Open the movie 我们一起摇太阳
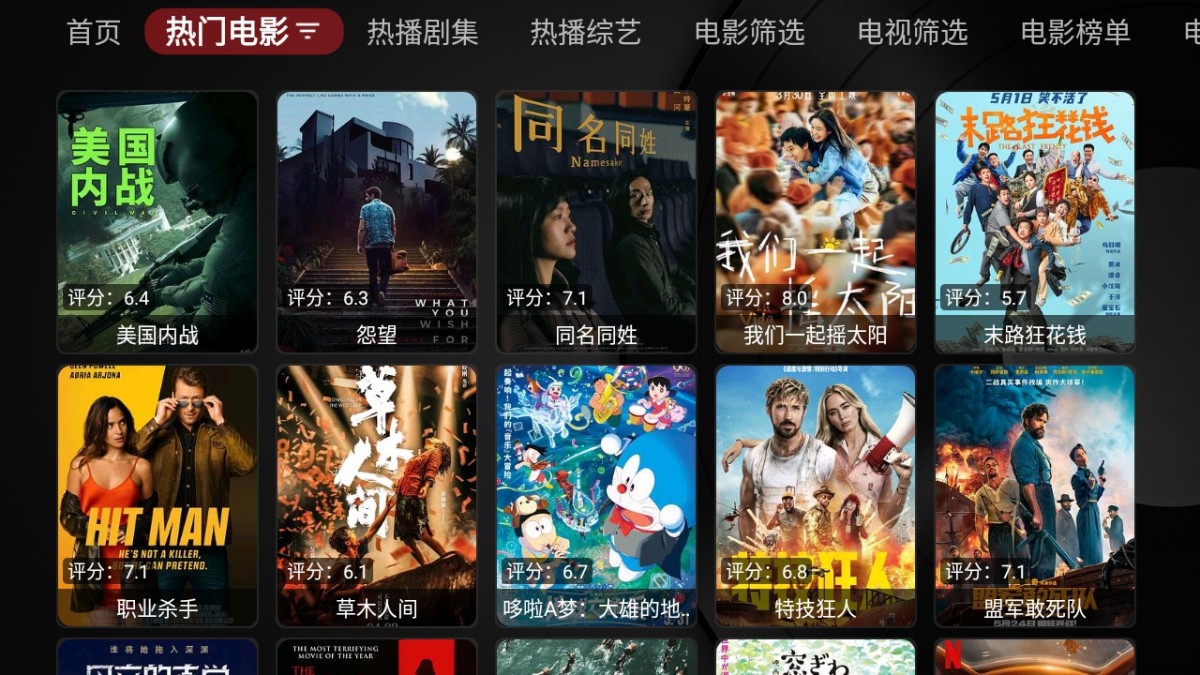The width and height of the screenshot is (1200, 675). coord(815,222)
